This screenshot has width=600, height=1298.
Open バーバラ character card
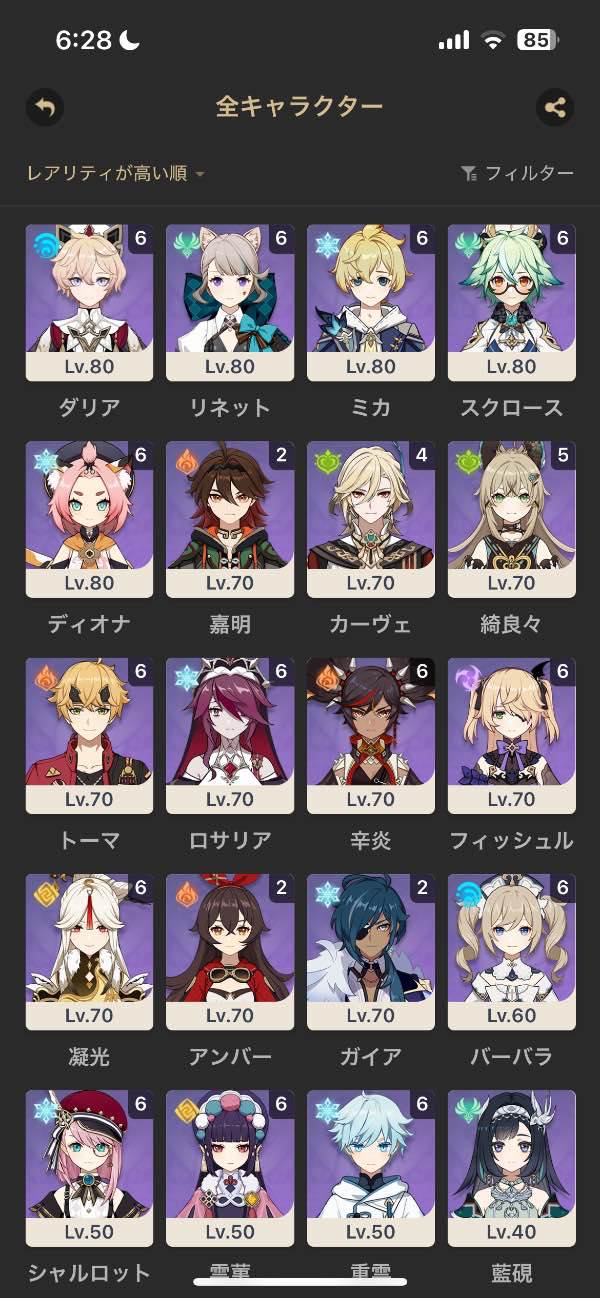pos(512,952)
